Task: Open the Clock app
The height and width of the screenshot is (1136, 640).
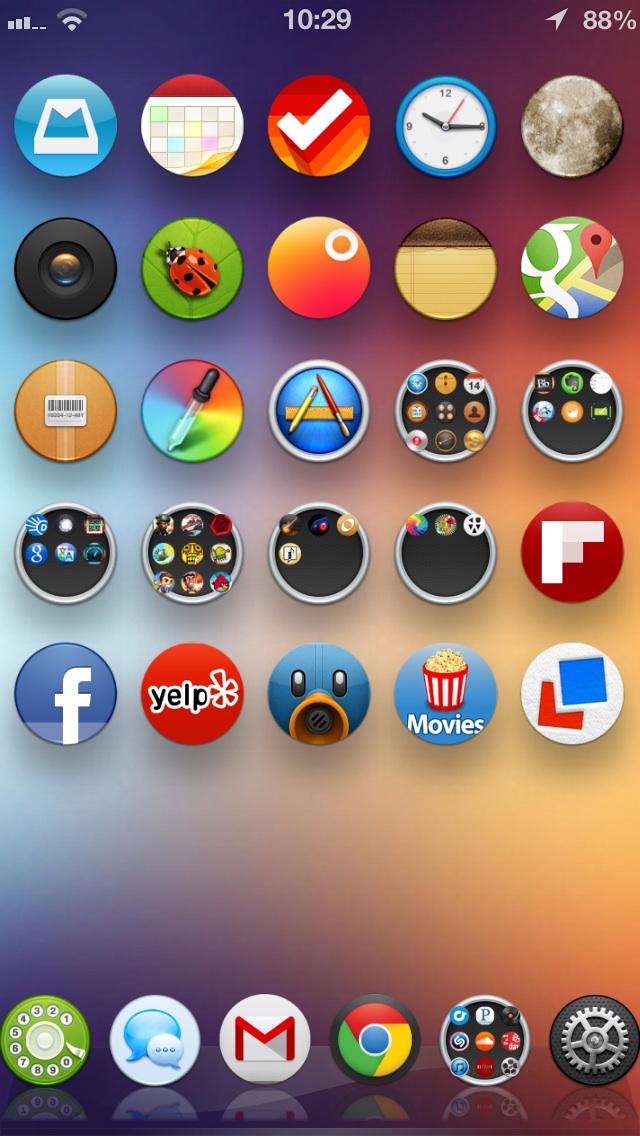Action: tap(446, 125)
